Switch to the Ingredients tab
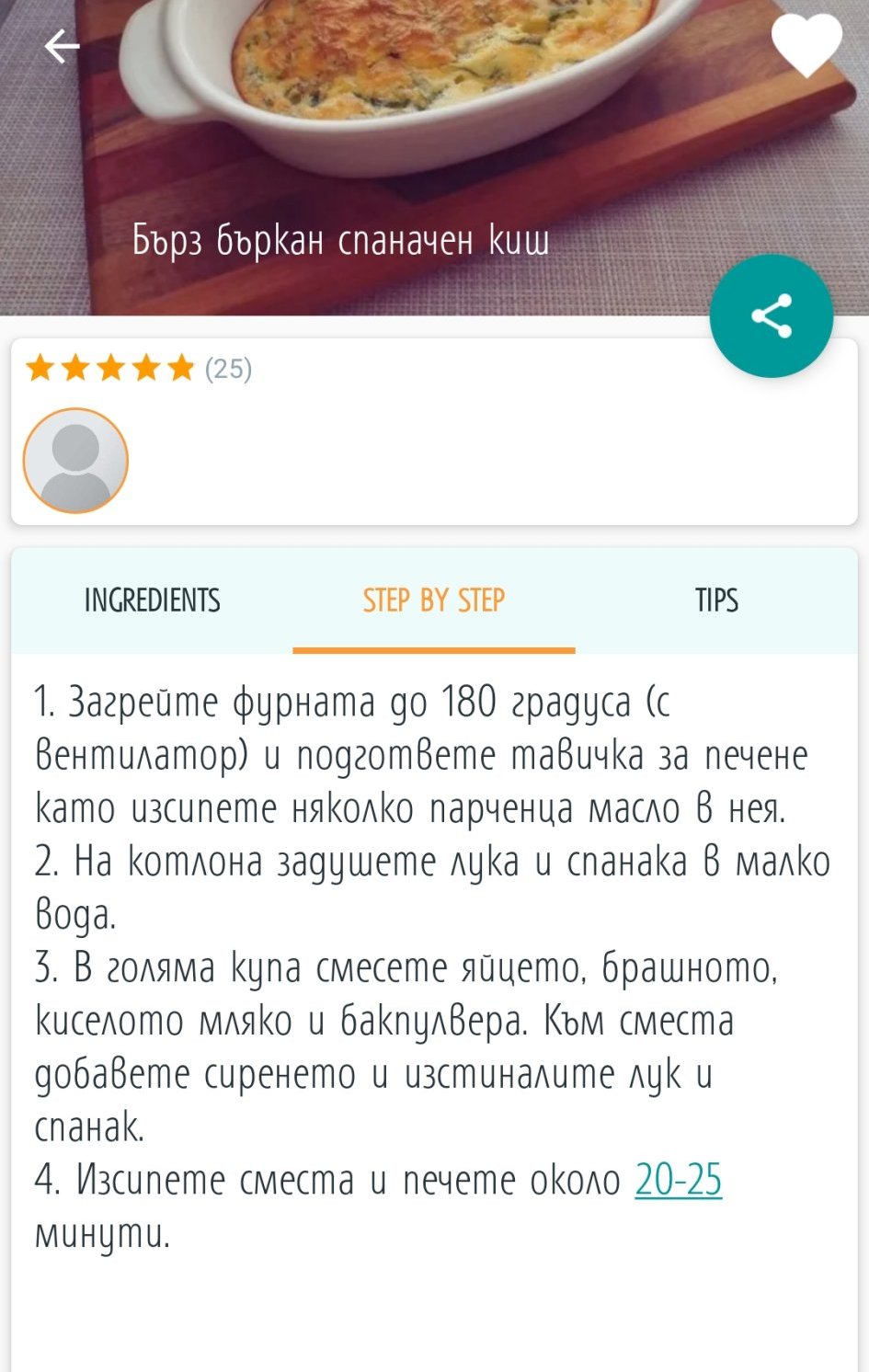 (x=153, y=600)
